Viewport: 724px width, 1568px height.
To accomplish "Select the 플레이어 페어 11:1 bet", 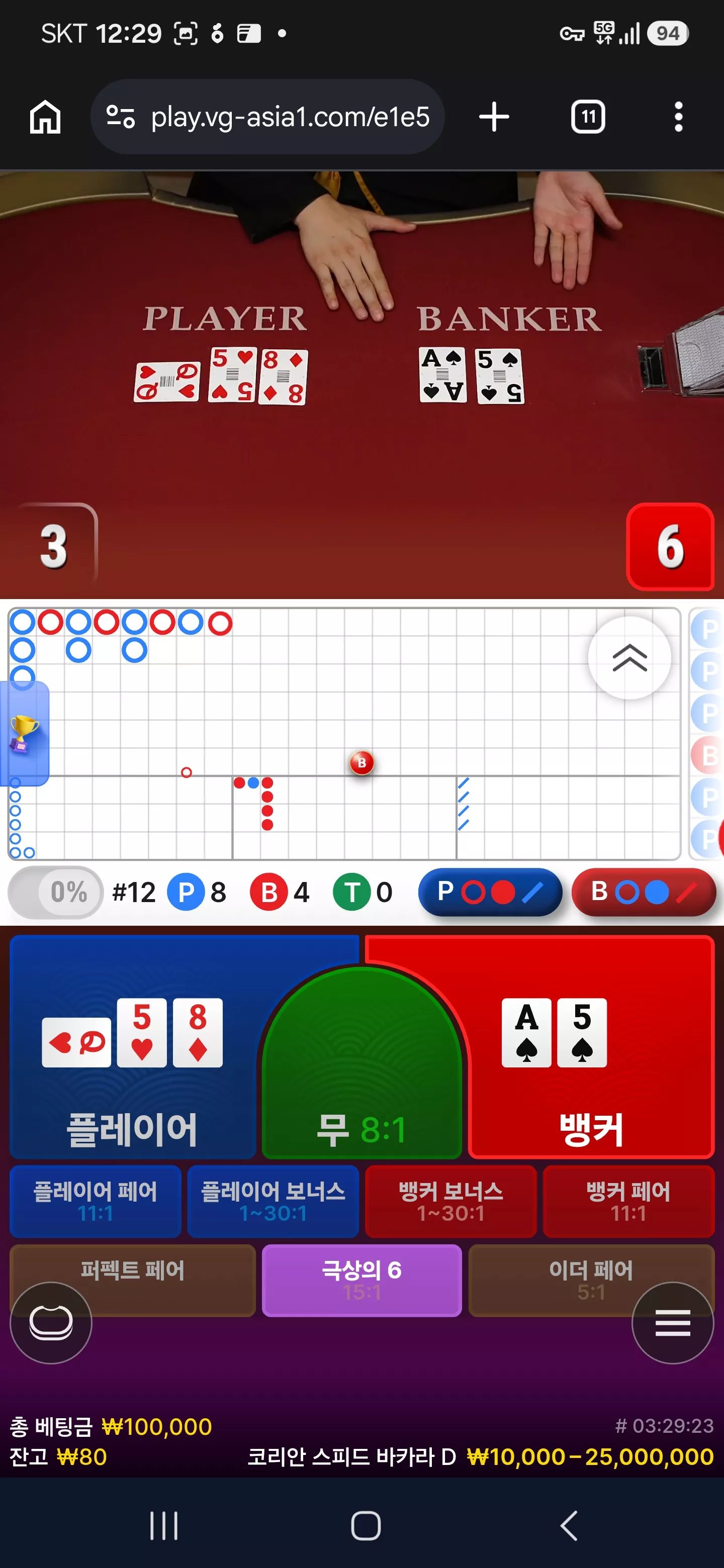I will click(x=96, y=1201).
